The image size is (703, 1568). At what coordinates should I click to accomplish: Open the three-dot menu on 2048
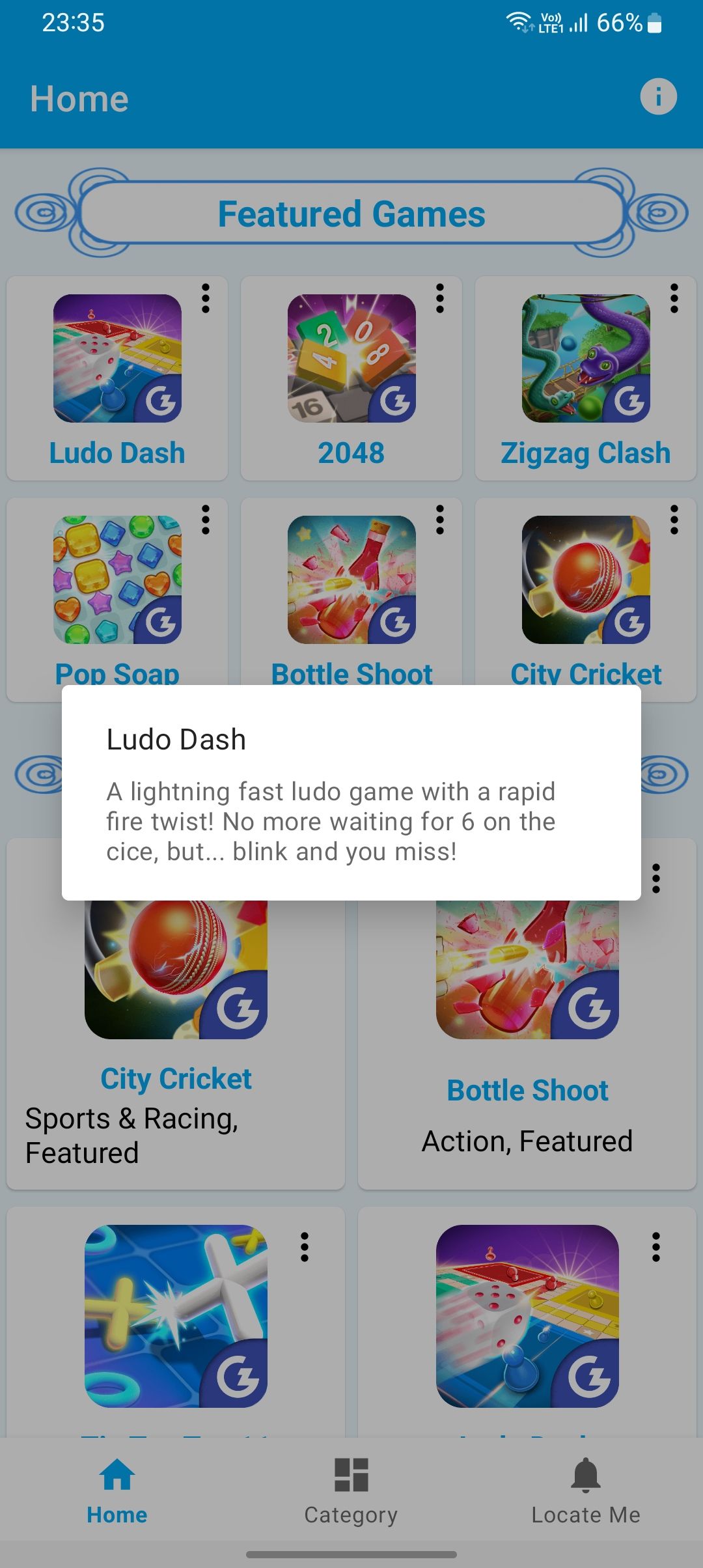coord(440,299)
